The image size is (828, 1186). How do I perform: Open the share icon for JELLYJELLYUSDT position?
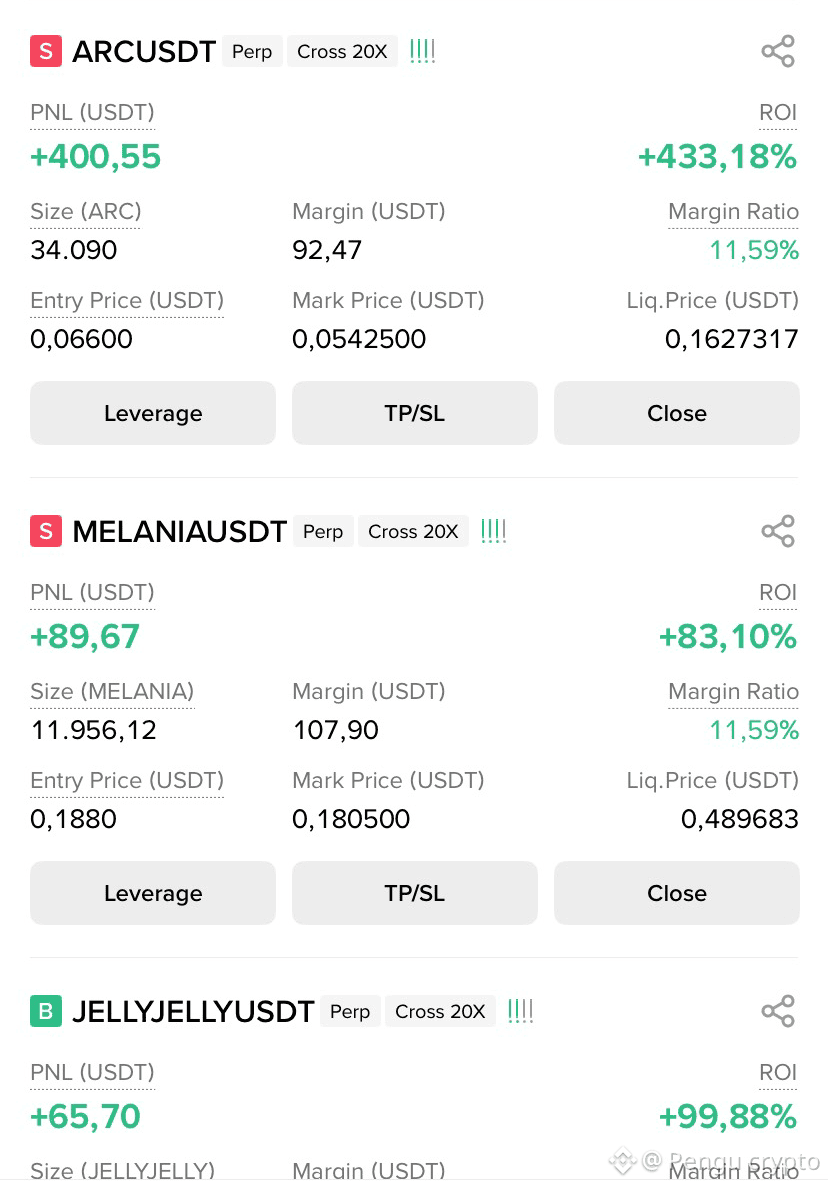click(778, 1011)
